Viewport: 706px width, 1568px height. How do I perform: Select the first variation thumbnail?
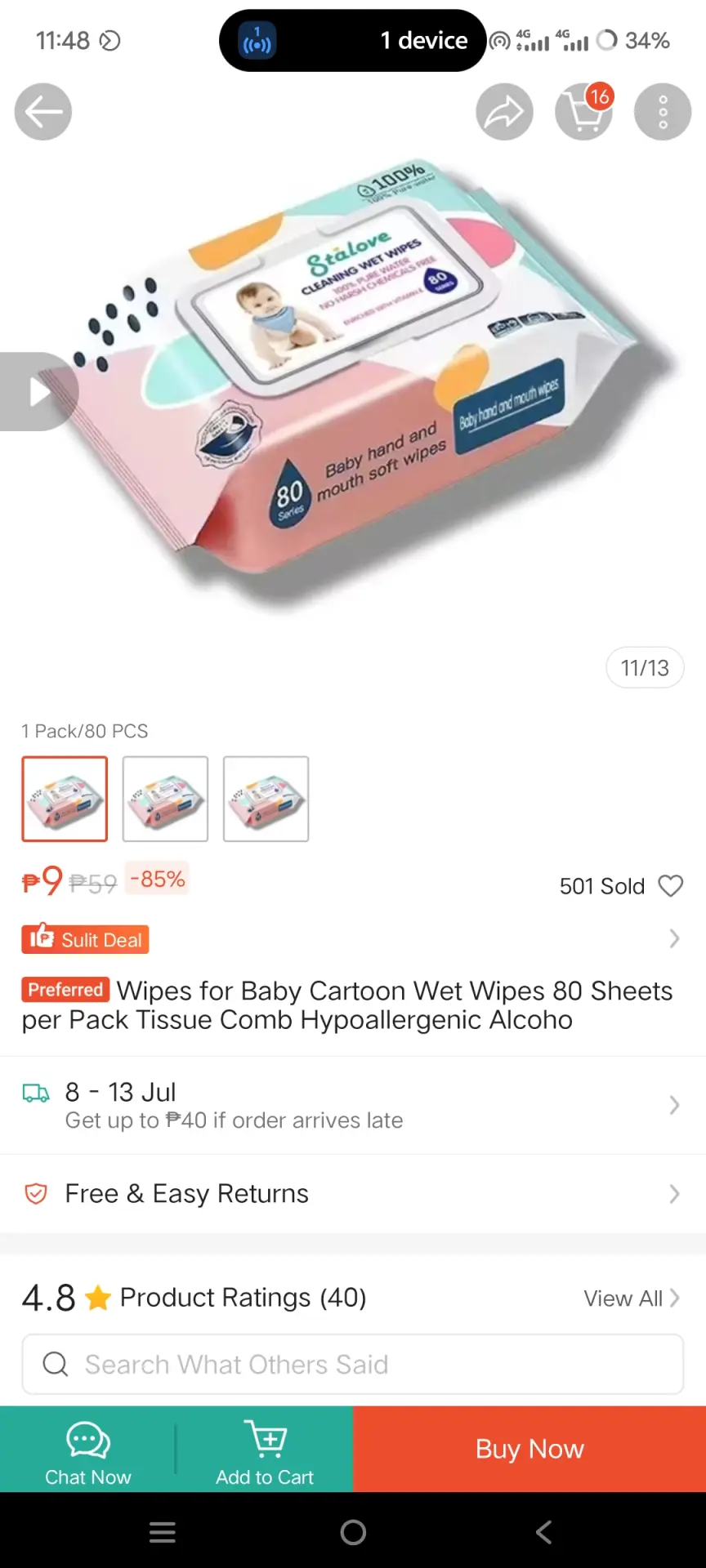65,799
